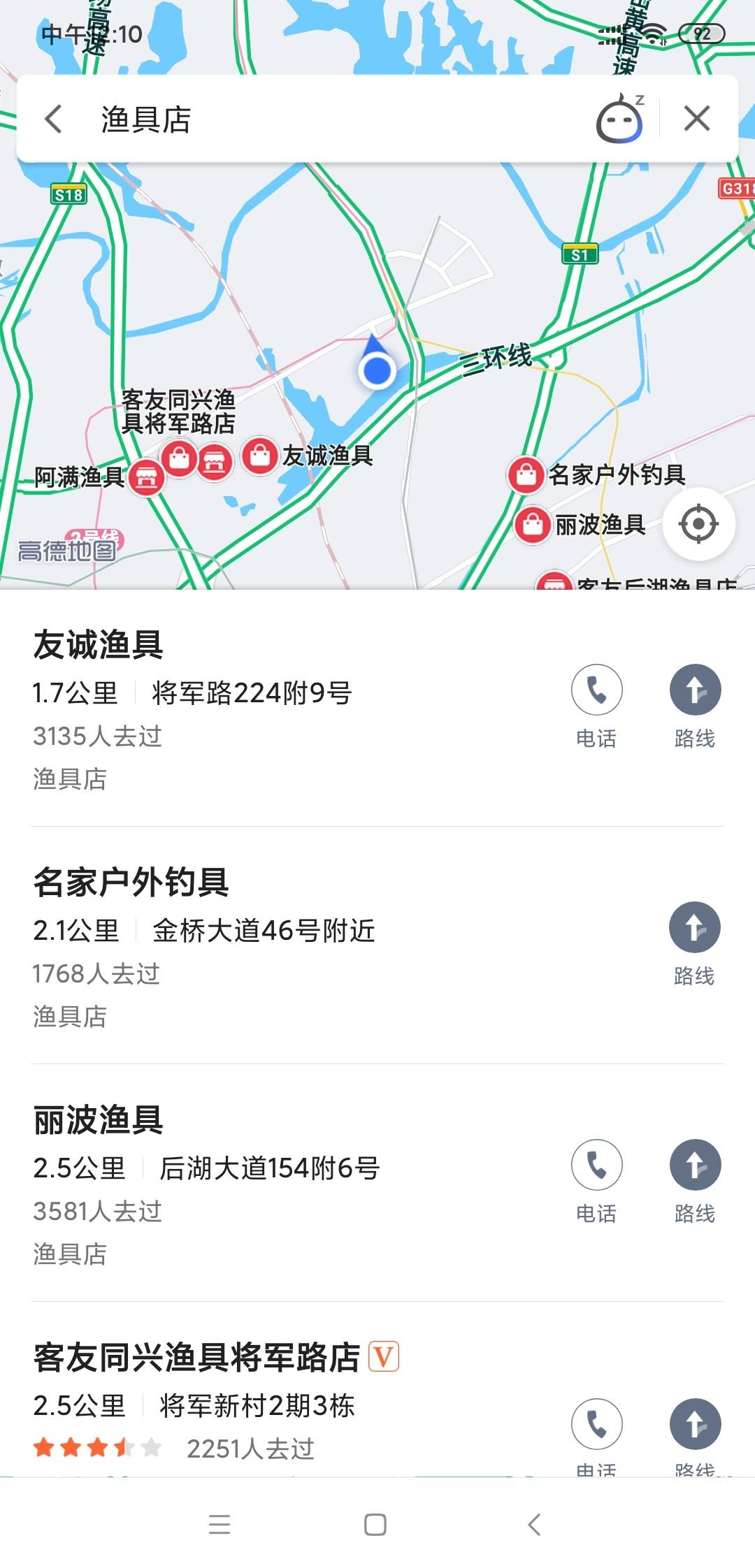Select 友诚渔具 marker on the map
The image size is (755, 1568).
coord(260,456)
